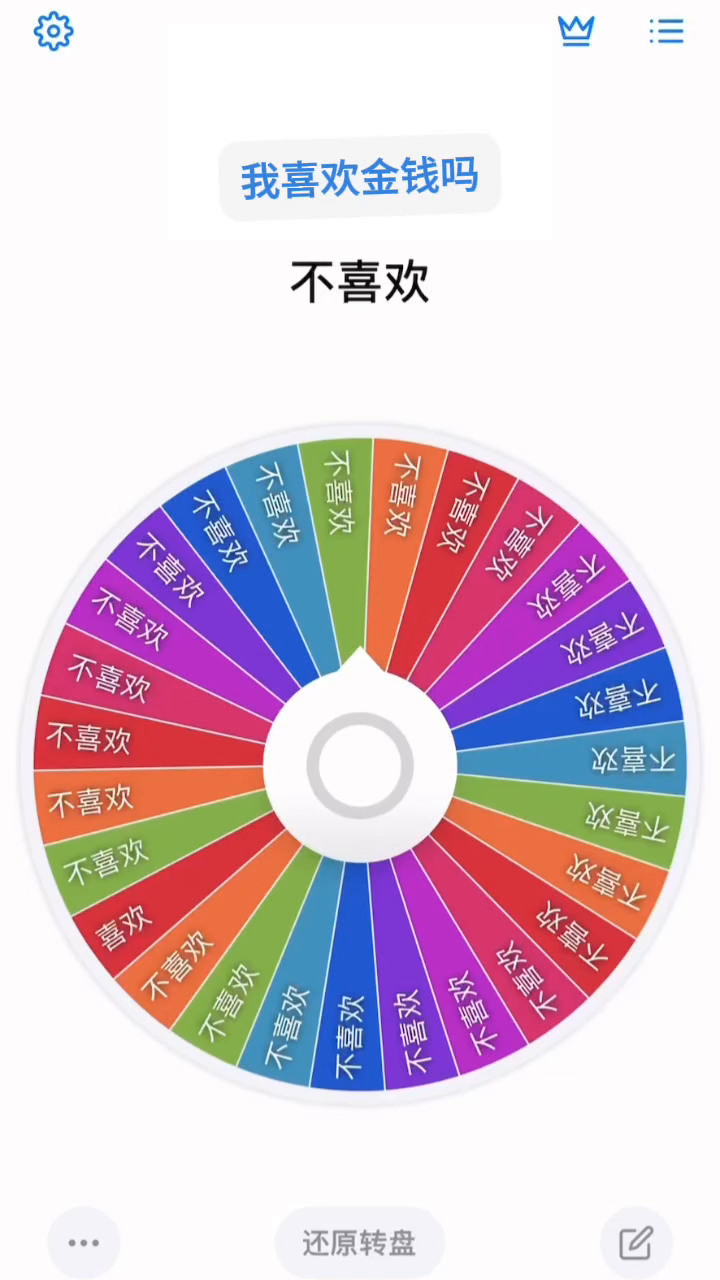Tap the wheel title 我喜欢金钱吗
Screen dimensions: 720x1280
360,178
